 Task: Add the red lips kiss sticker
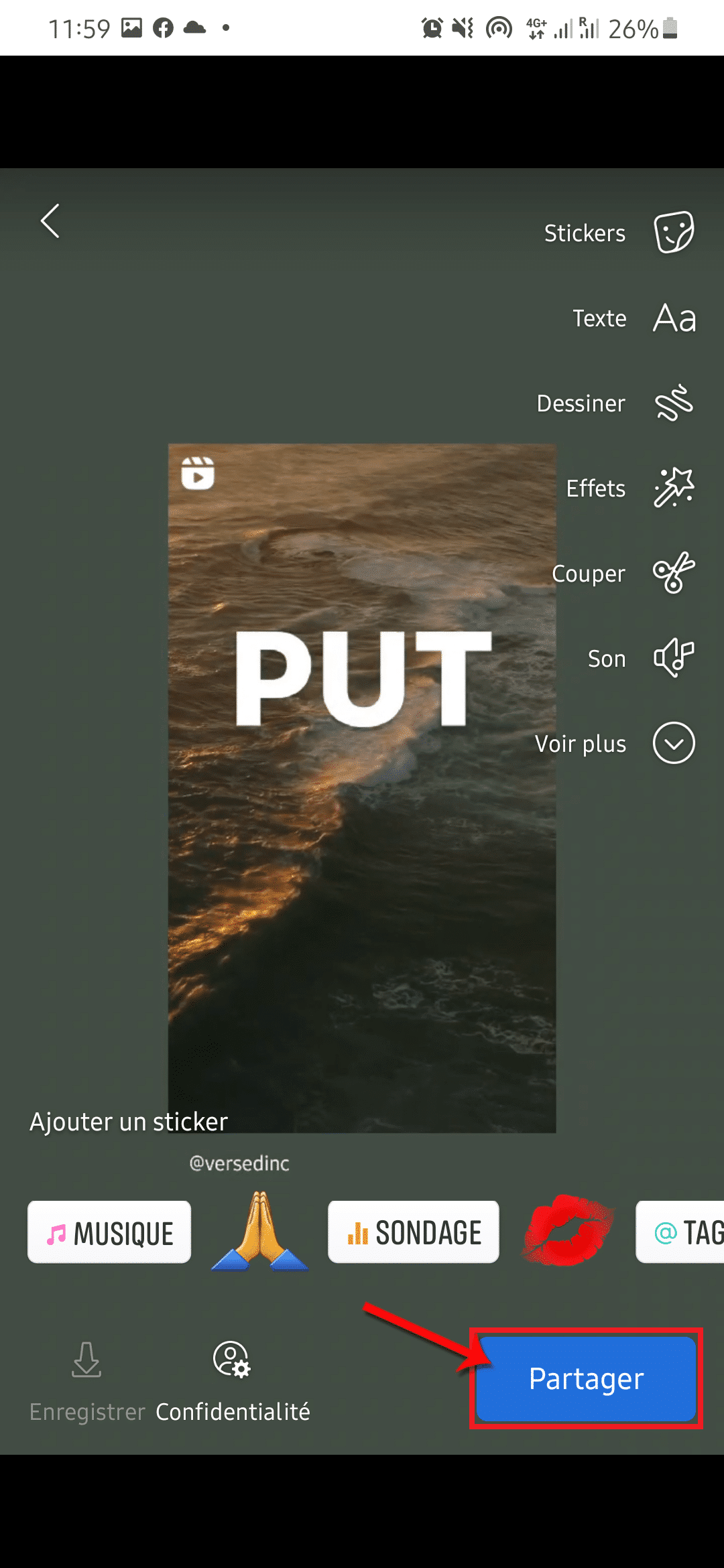click(x=567, y=1230)
